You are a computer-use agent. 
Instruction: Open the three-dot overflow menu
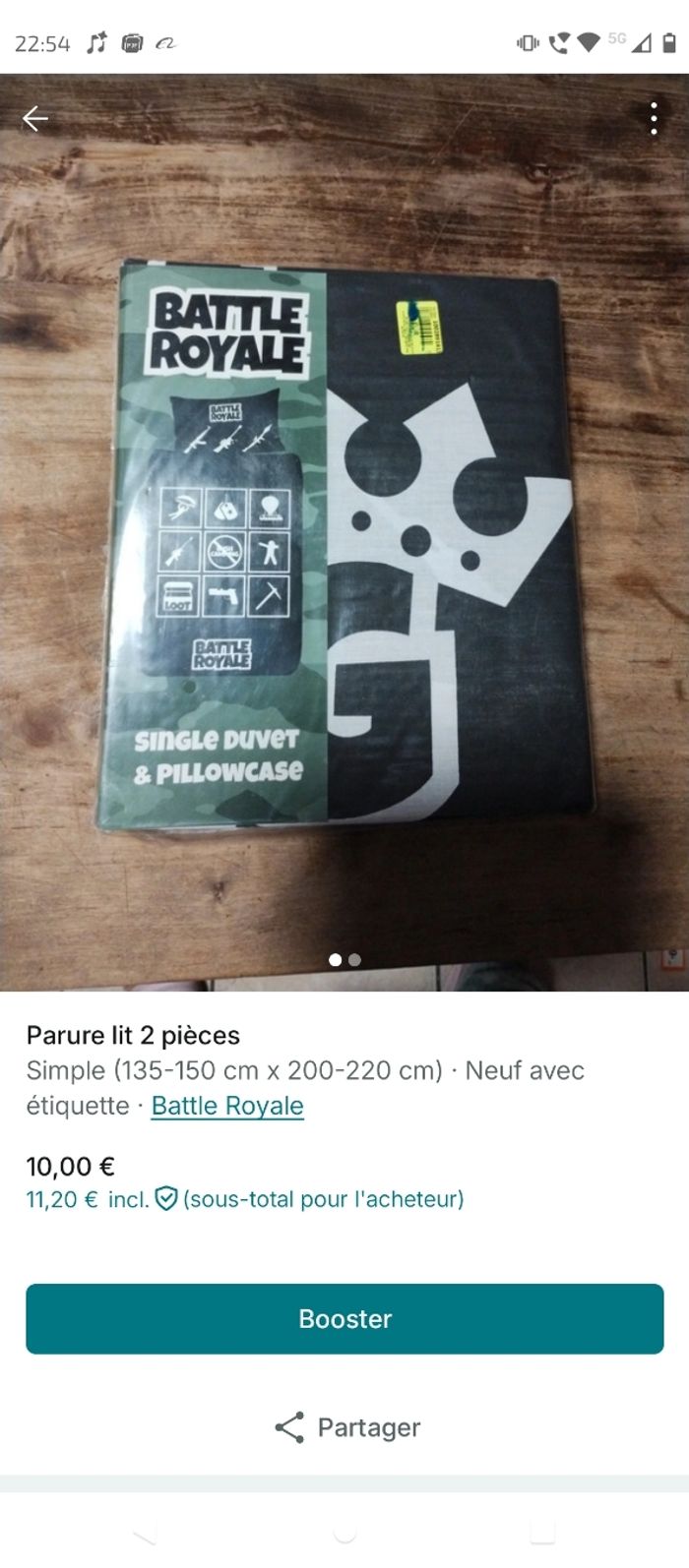(x=654, y=119)
